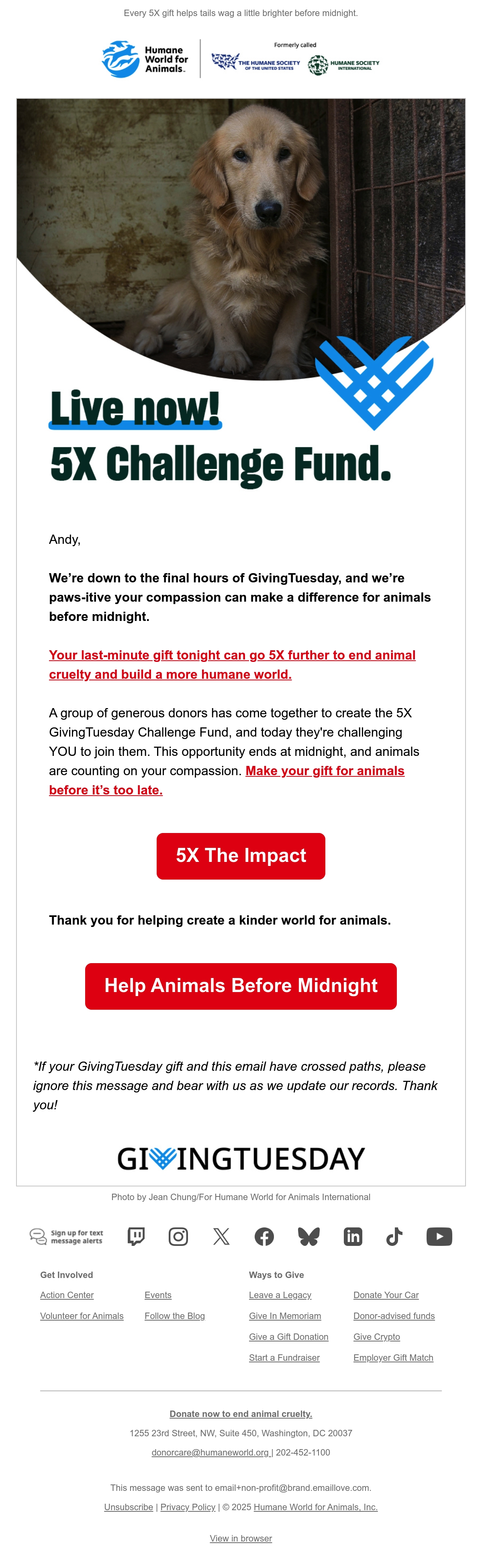Open the LinkedIn icon

(x=353, y=1236)
